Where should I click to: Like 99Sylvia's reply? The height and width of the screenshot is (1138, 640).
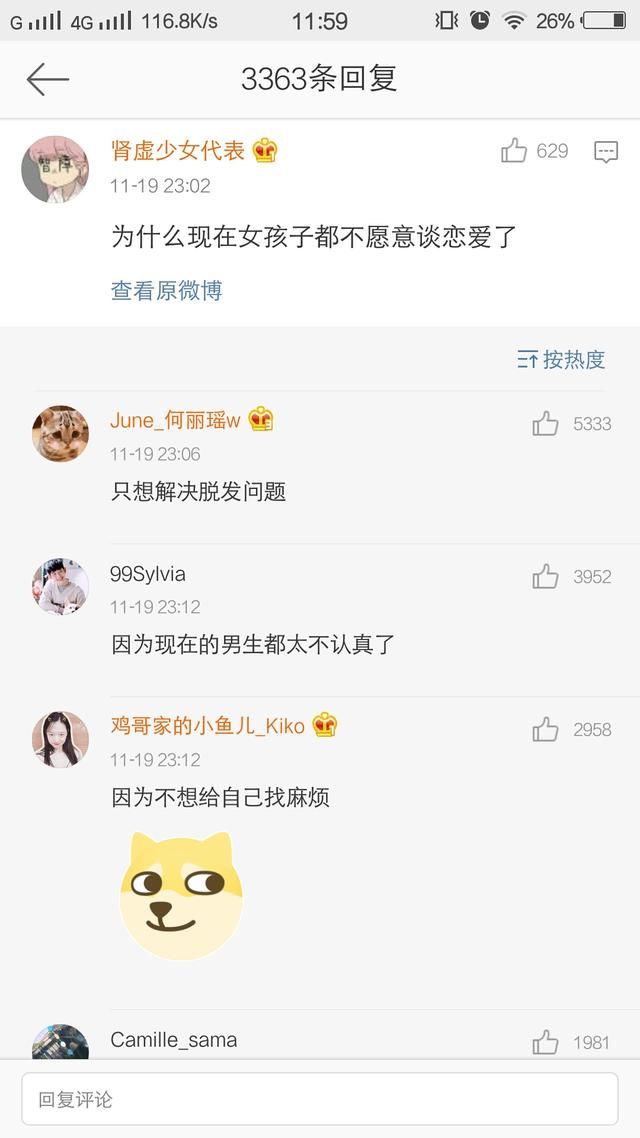tap(545, 577)
